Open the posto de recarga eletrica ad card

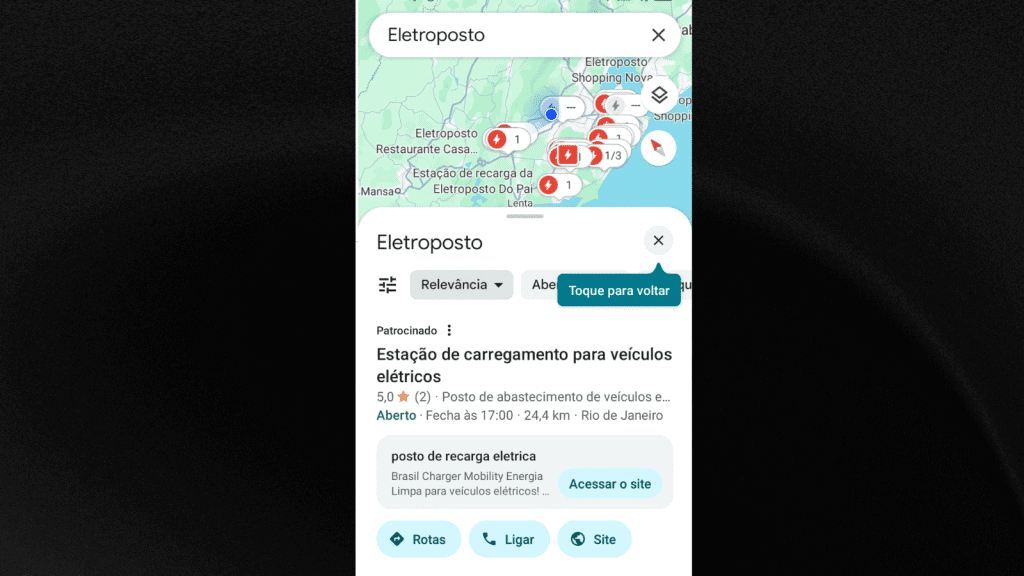pos(465,470)
